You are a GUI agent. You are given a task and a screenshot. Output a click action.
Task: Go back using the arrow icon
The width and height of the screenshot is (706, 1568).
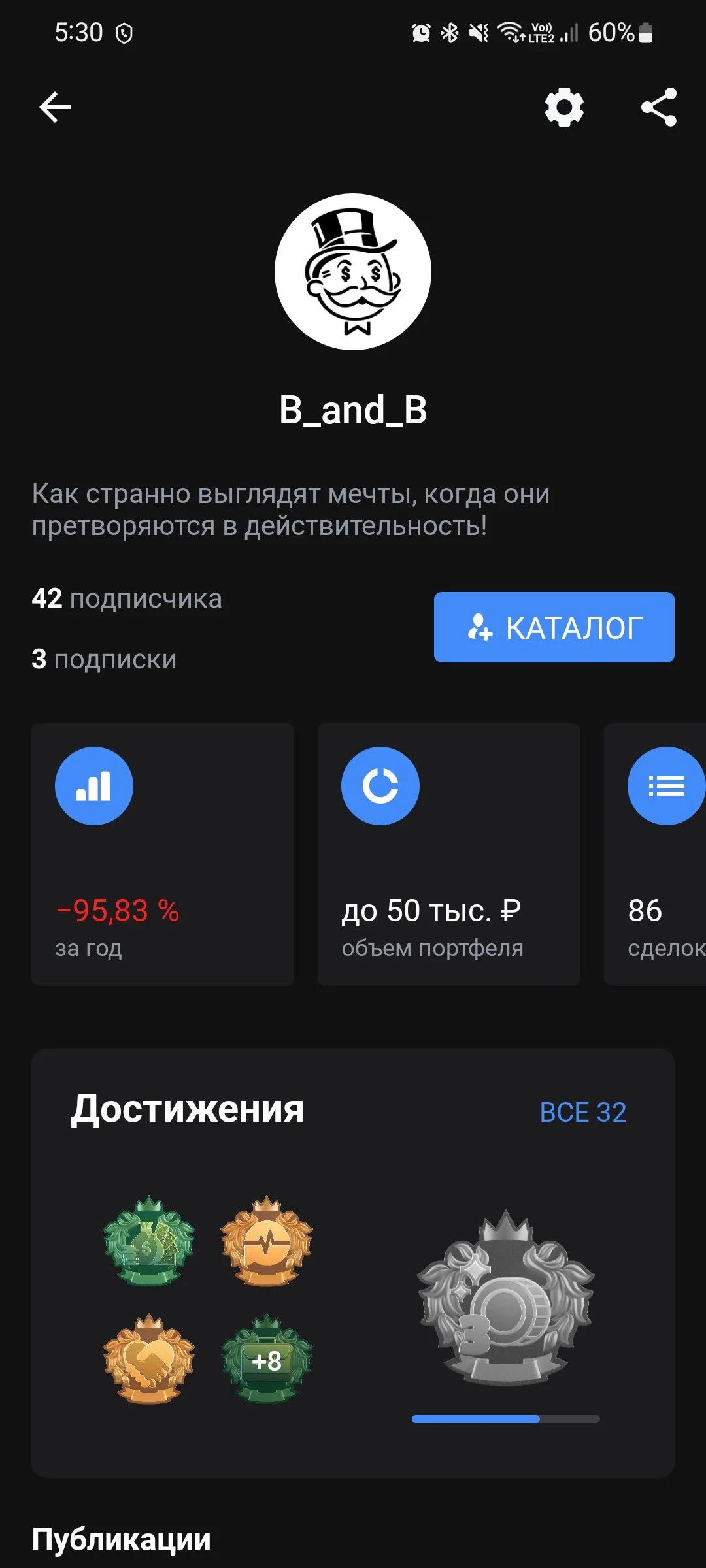tap(55, 107)
